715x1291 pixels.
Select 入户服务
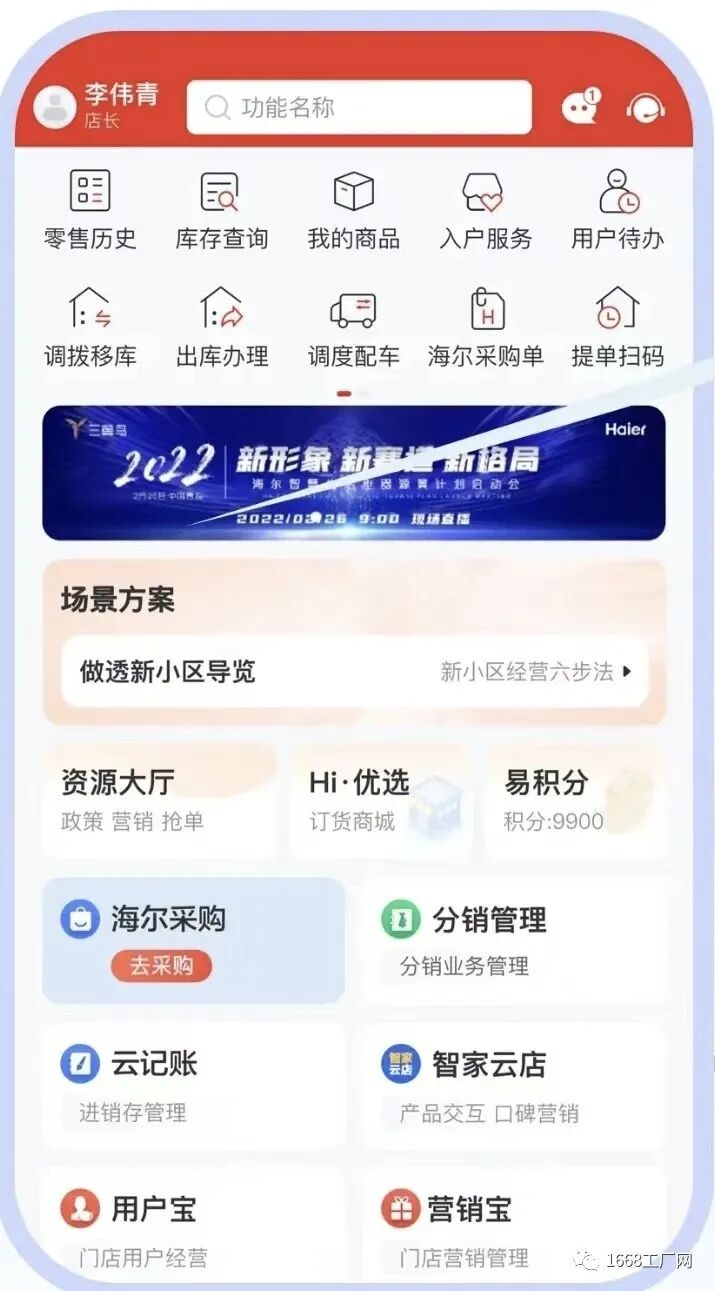pyautogui.click(x=485, y=209)
